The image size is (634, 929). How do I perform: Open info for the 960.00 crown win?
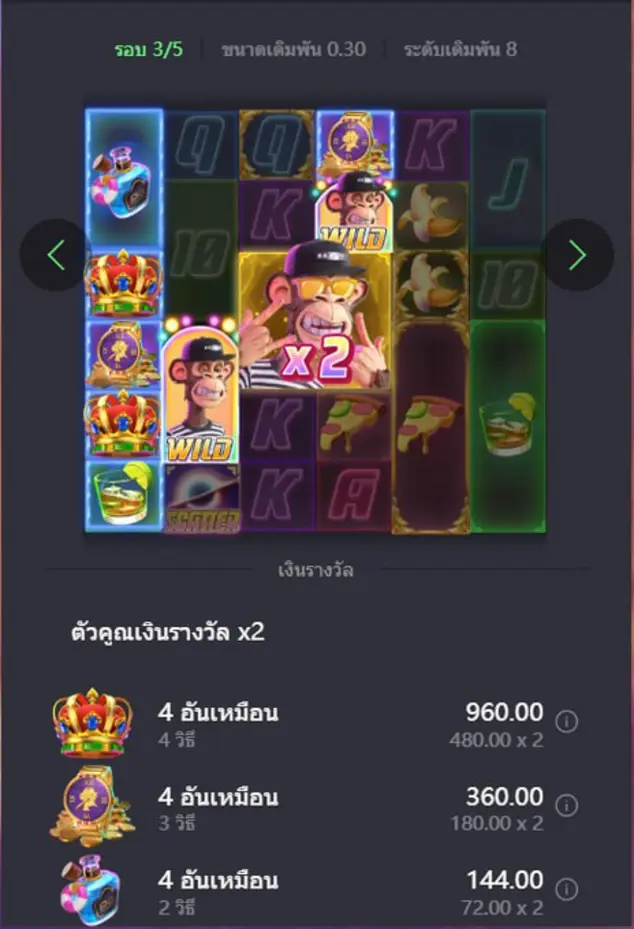566,722
